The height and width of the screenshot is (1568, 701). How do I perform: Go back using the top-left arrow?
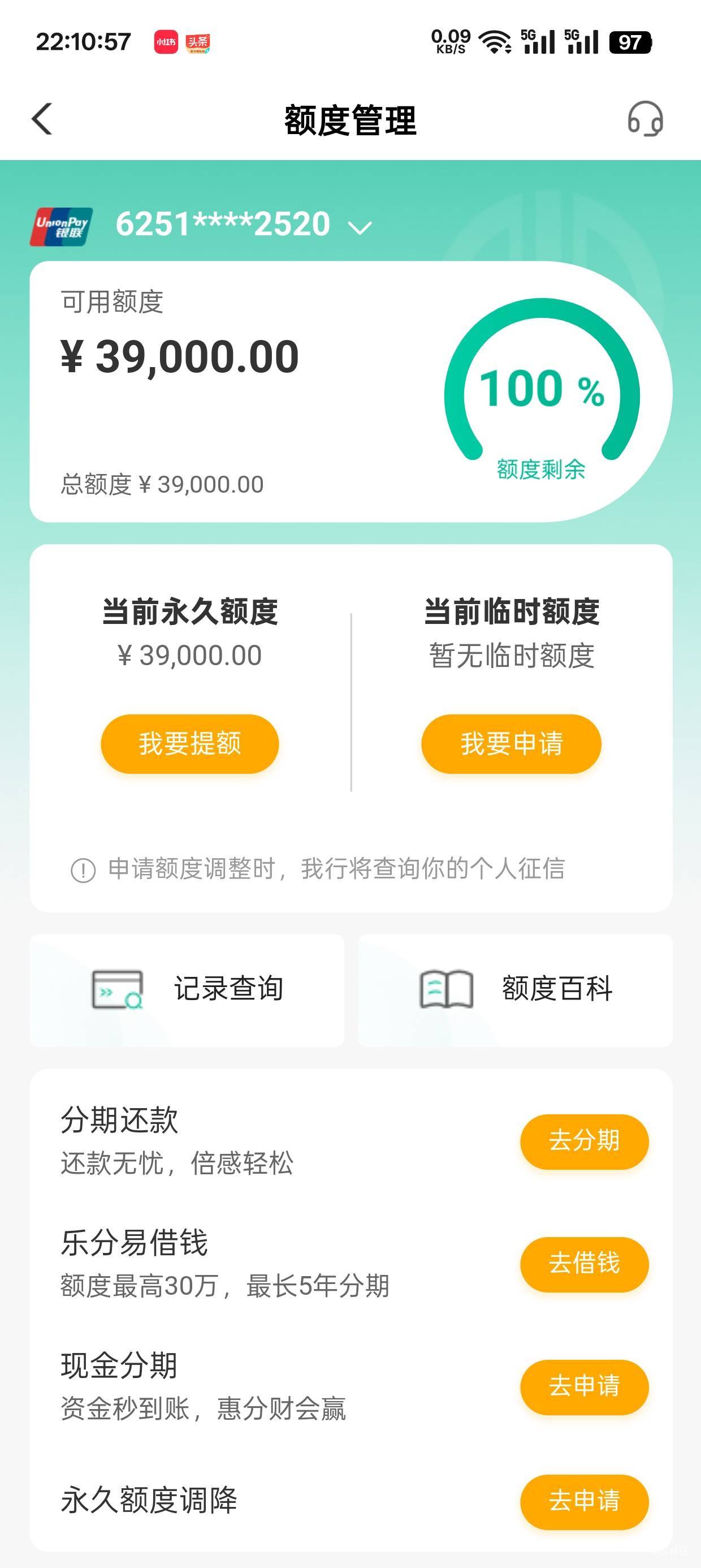click(x=41, y=119)
